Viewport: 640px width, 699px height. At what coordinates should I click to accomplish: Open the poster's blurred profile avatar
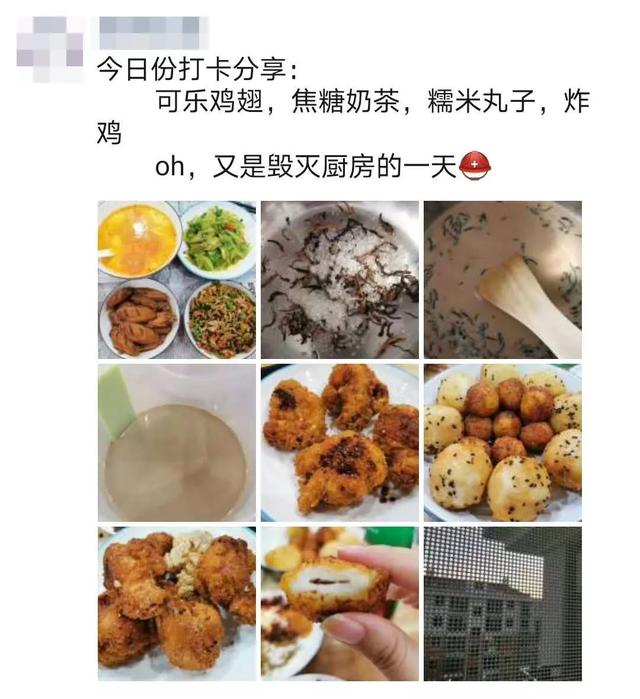(x=45, y=46)
